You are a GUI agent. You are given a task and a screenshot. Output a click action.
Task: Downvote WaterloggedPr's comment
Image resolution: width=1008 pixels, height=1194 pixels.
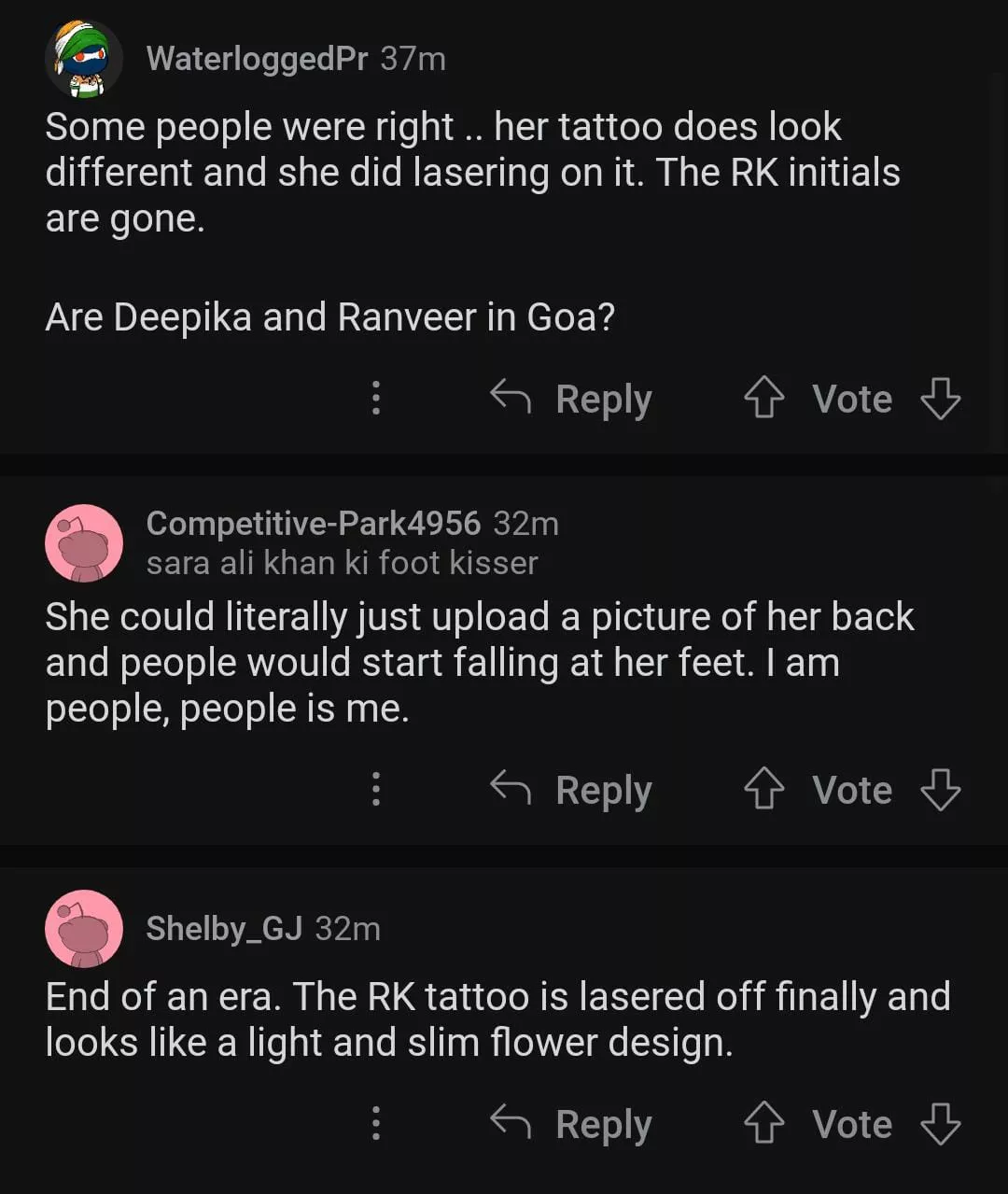(x=940, y=399)
